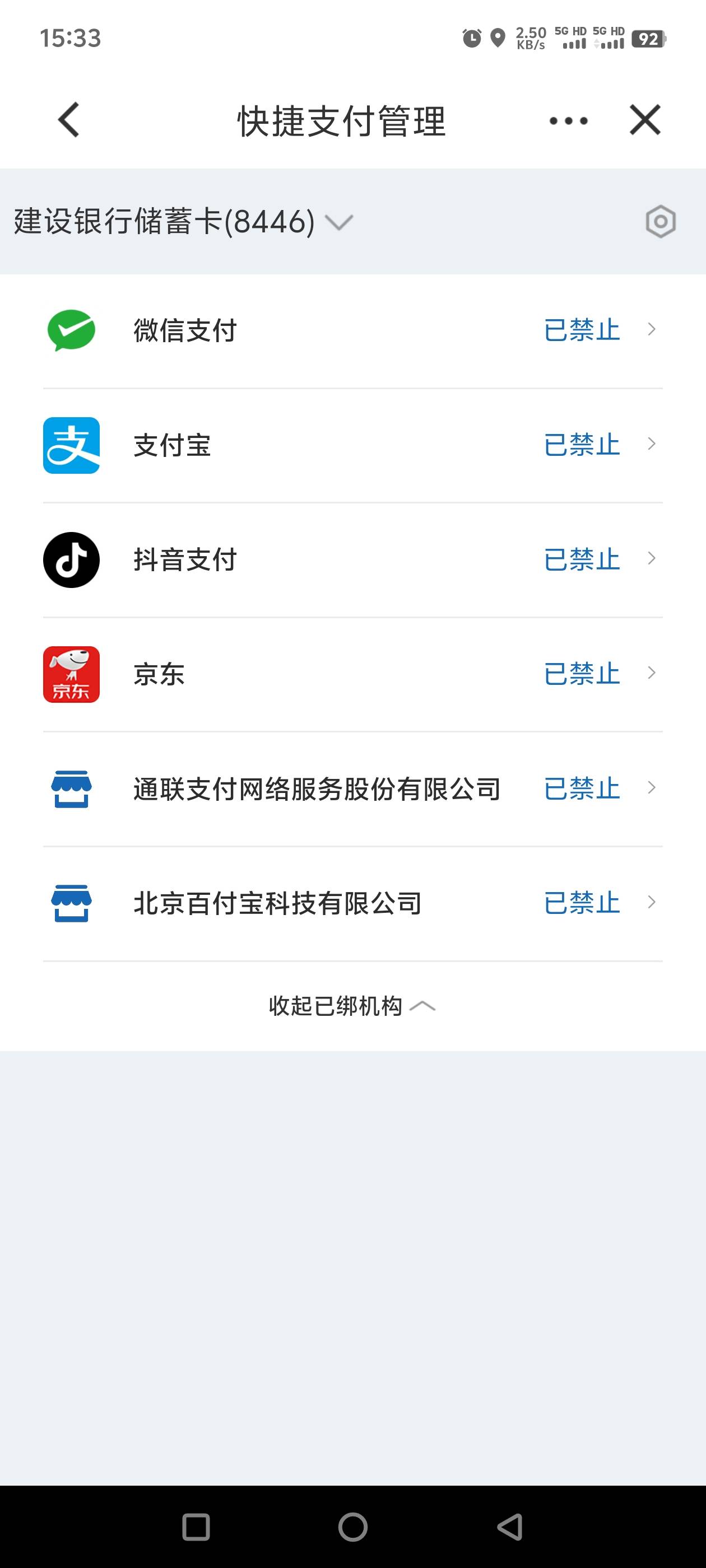The height and width of the screenshot is (1568, 706).
Task: Expand the 建设银行储蓄卡(8446) card selector
Action: pos(183,222)
